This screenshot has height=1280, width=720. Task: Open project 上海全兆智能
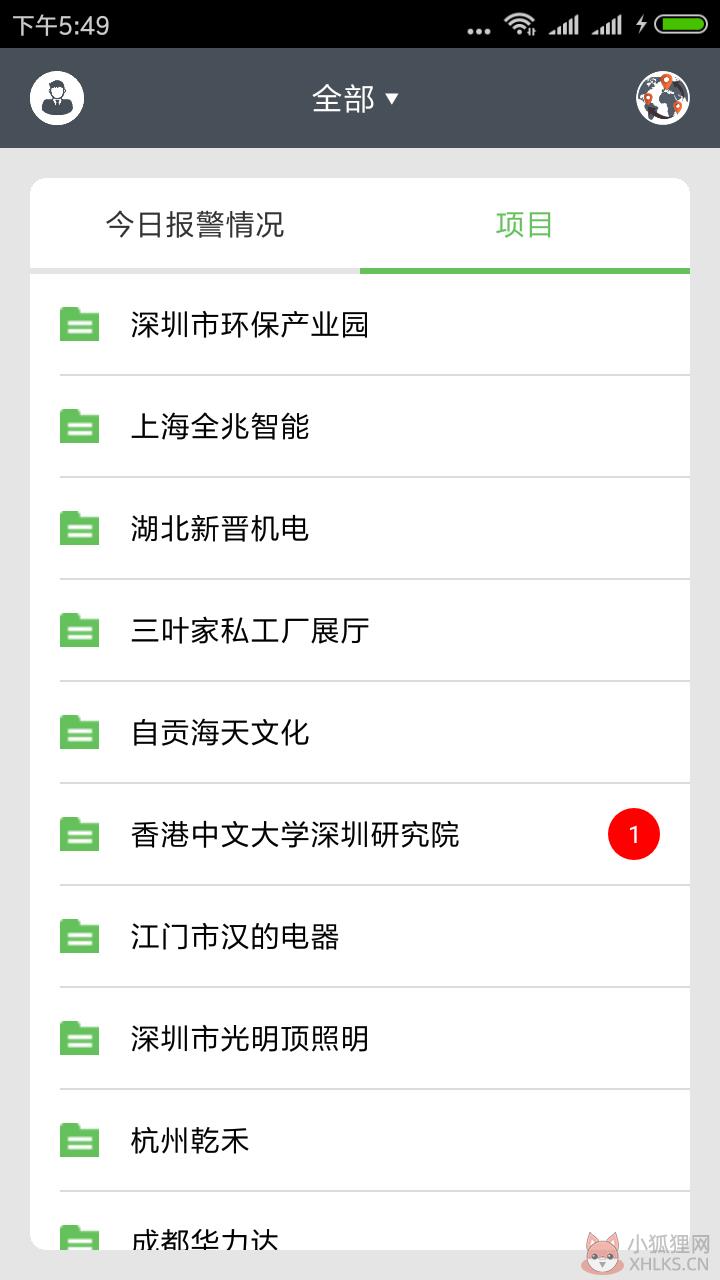point(360,426)
